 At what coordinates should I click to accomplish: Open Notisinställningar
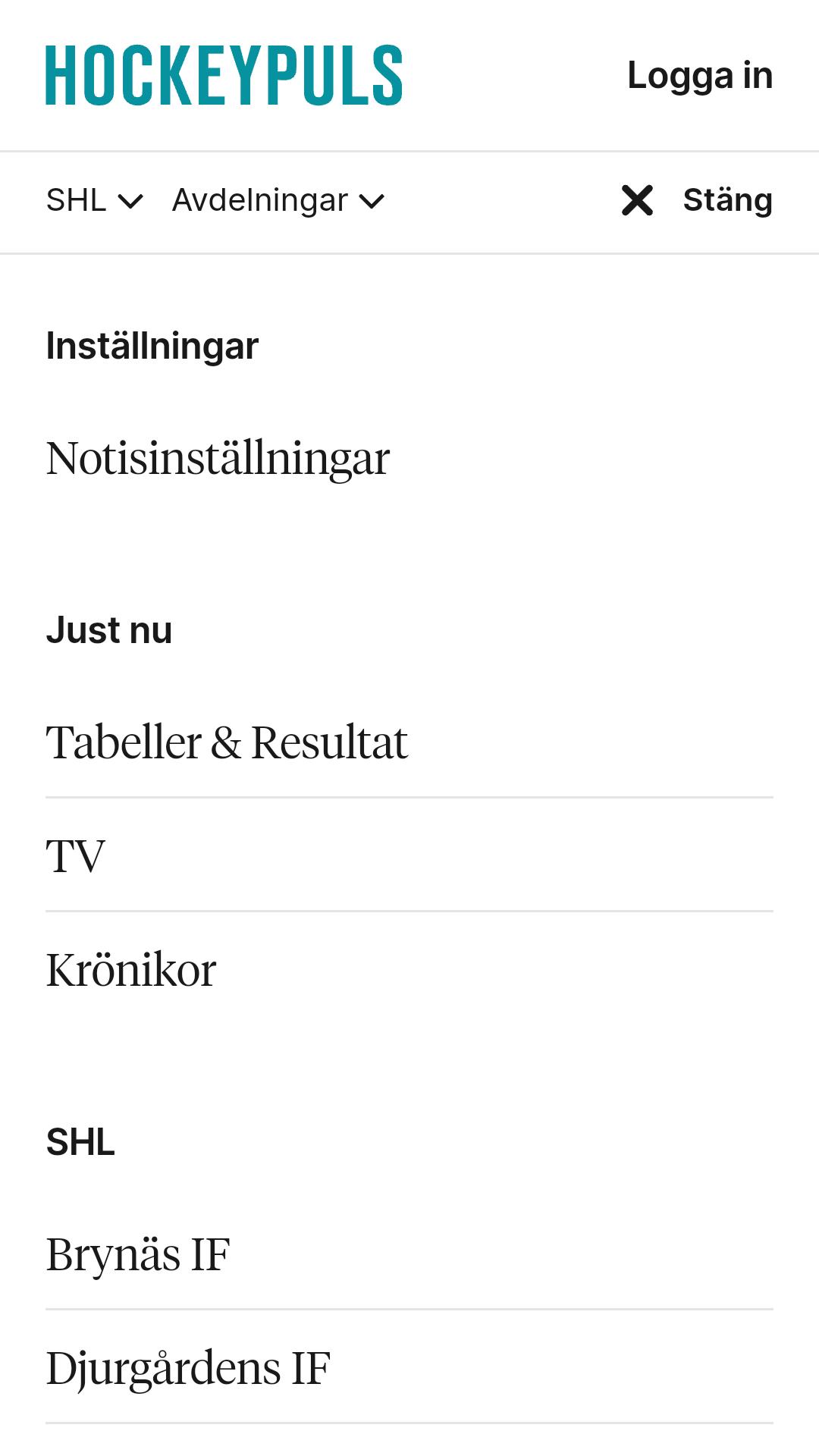218,459
